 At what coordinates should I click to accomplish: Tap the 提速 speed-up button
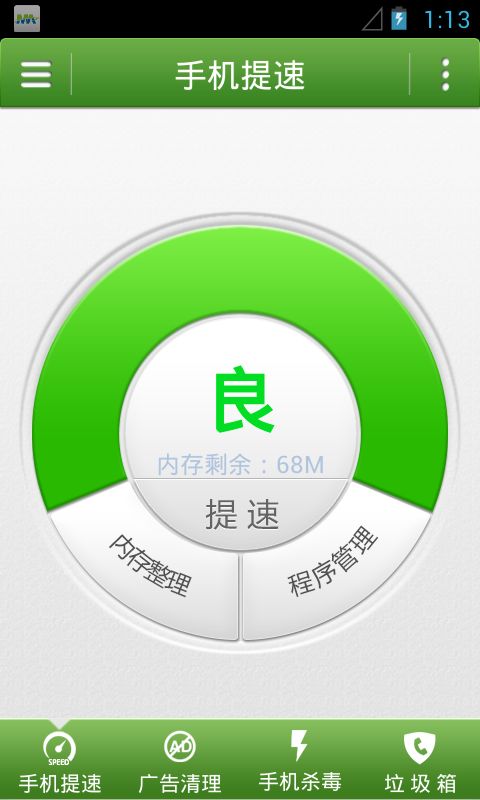click(x=242, y=514)
